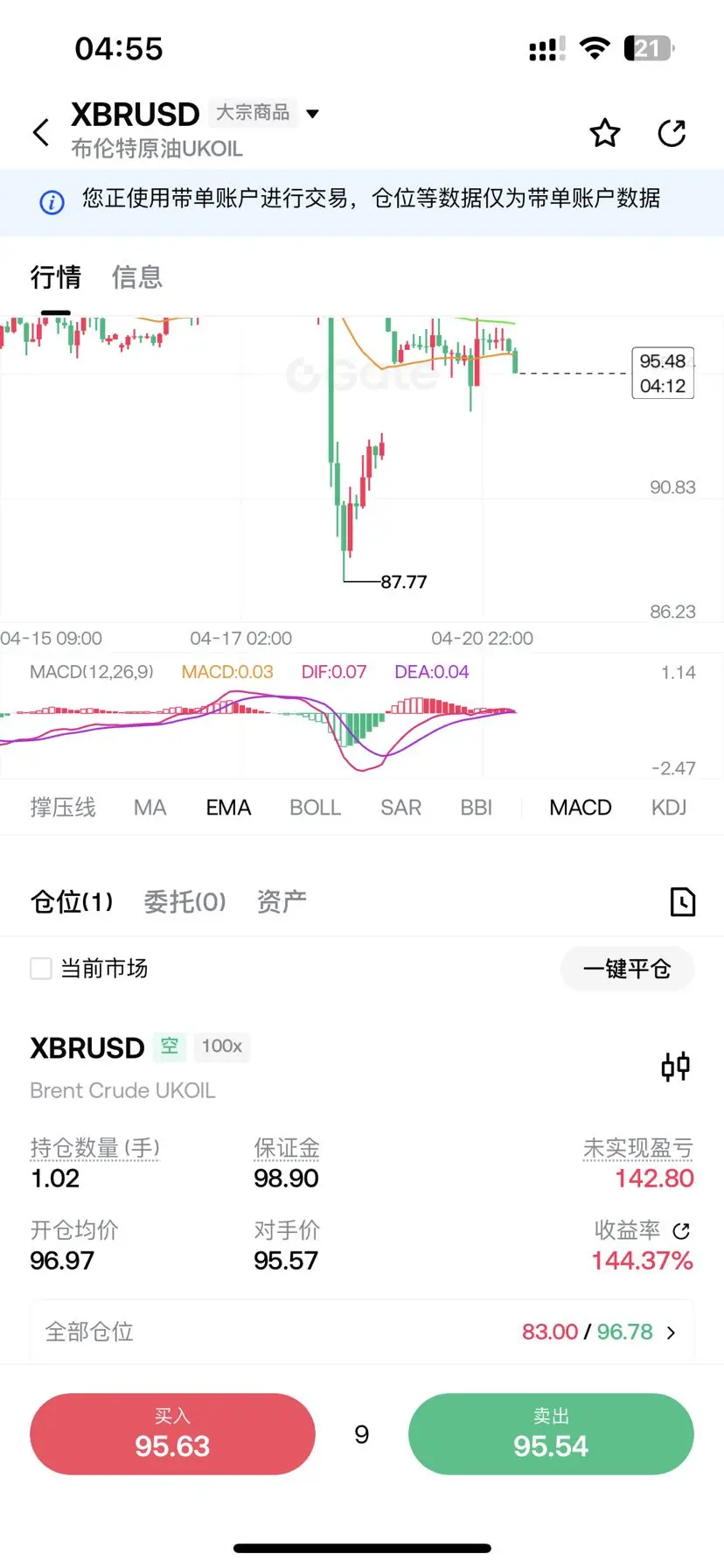Tap 买入 at 95.63

[172, 1433]
